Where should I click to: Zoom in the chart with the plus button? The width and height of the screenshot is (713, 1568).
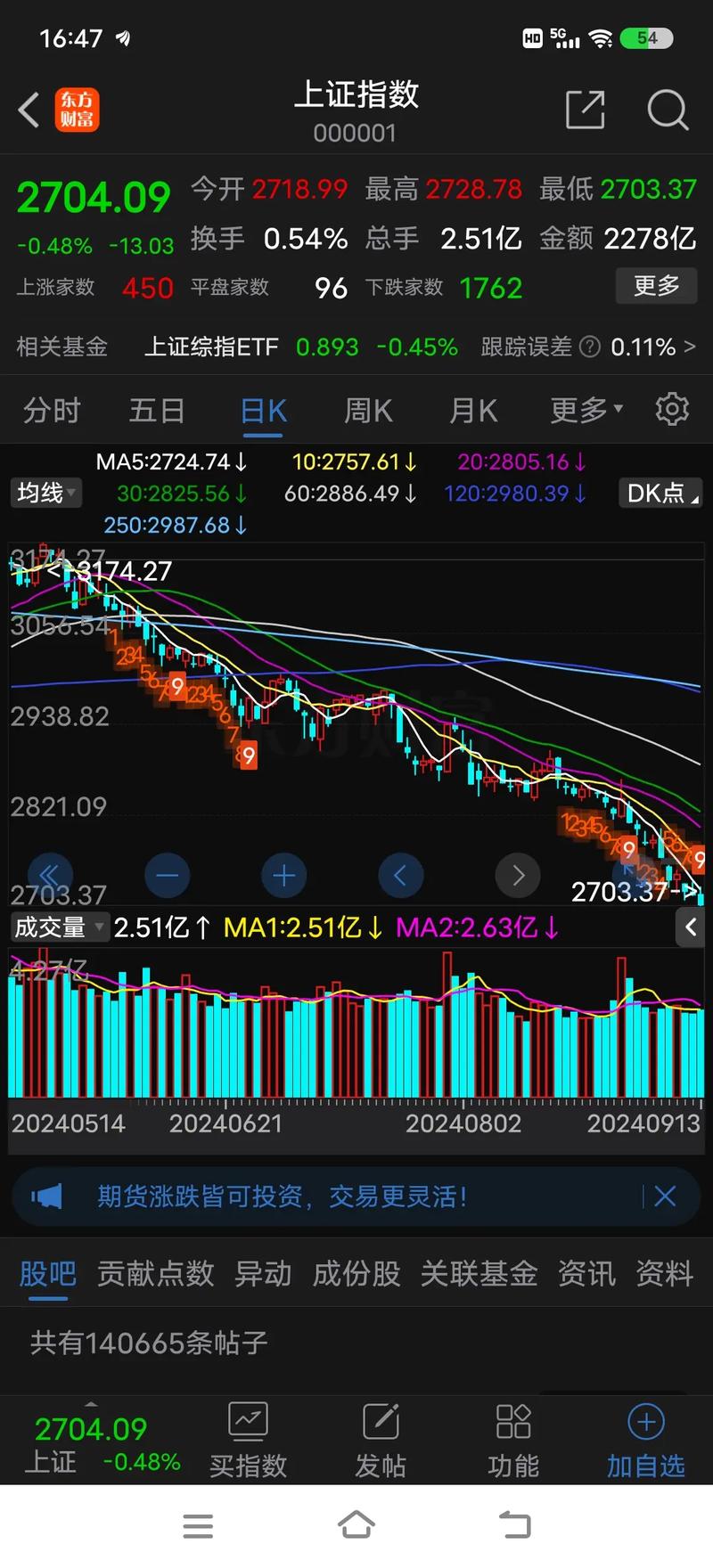283,876
